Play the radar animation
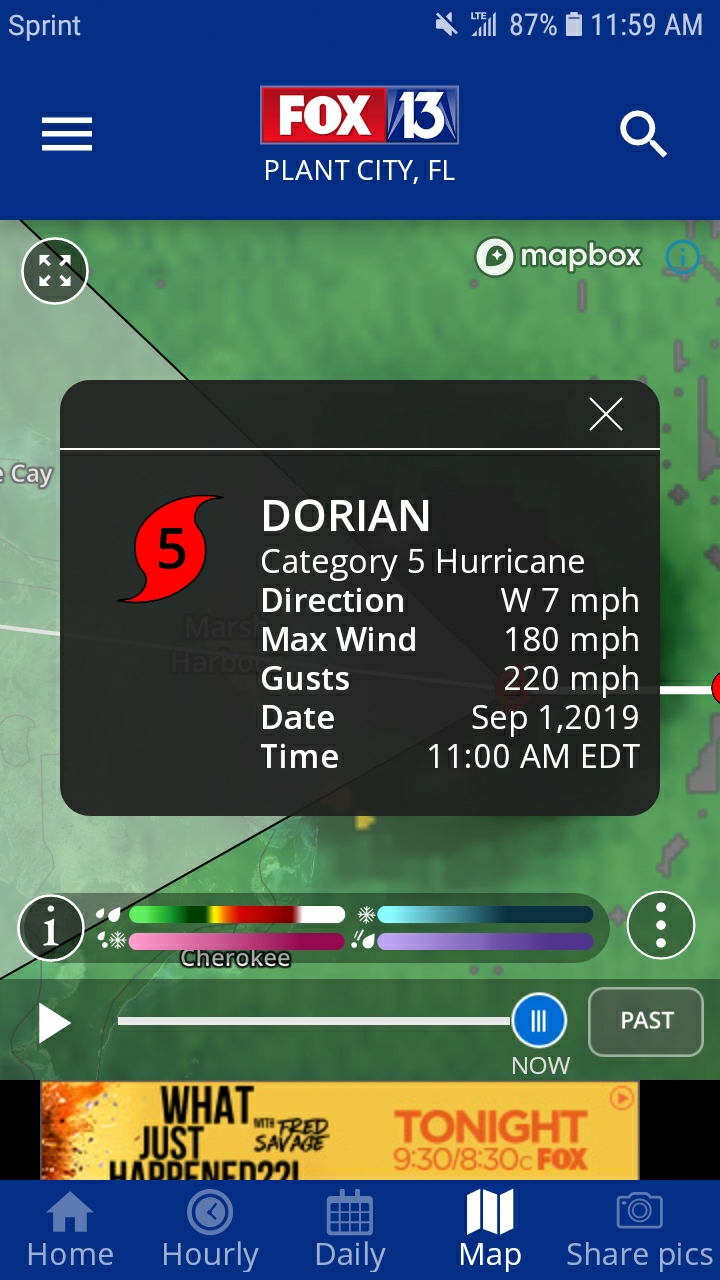 [x=54, y=1023]
